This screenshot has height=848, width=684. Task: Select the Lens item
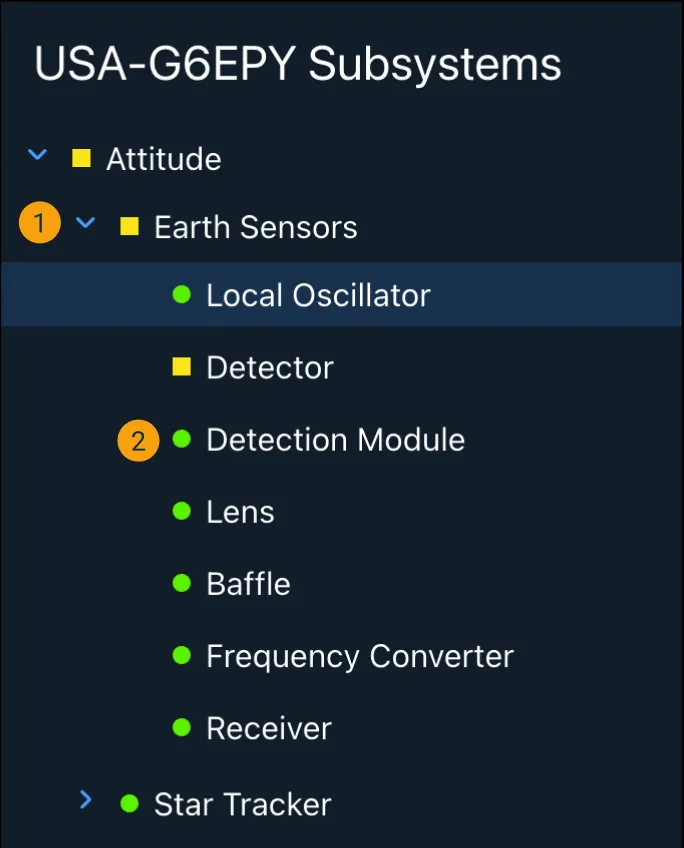coord(240,512)
